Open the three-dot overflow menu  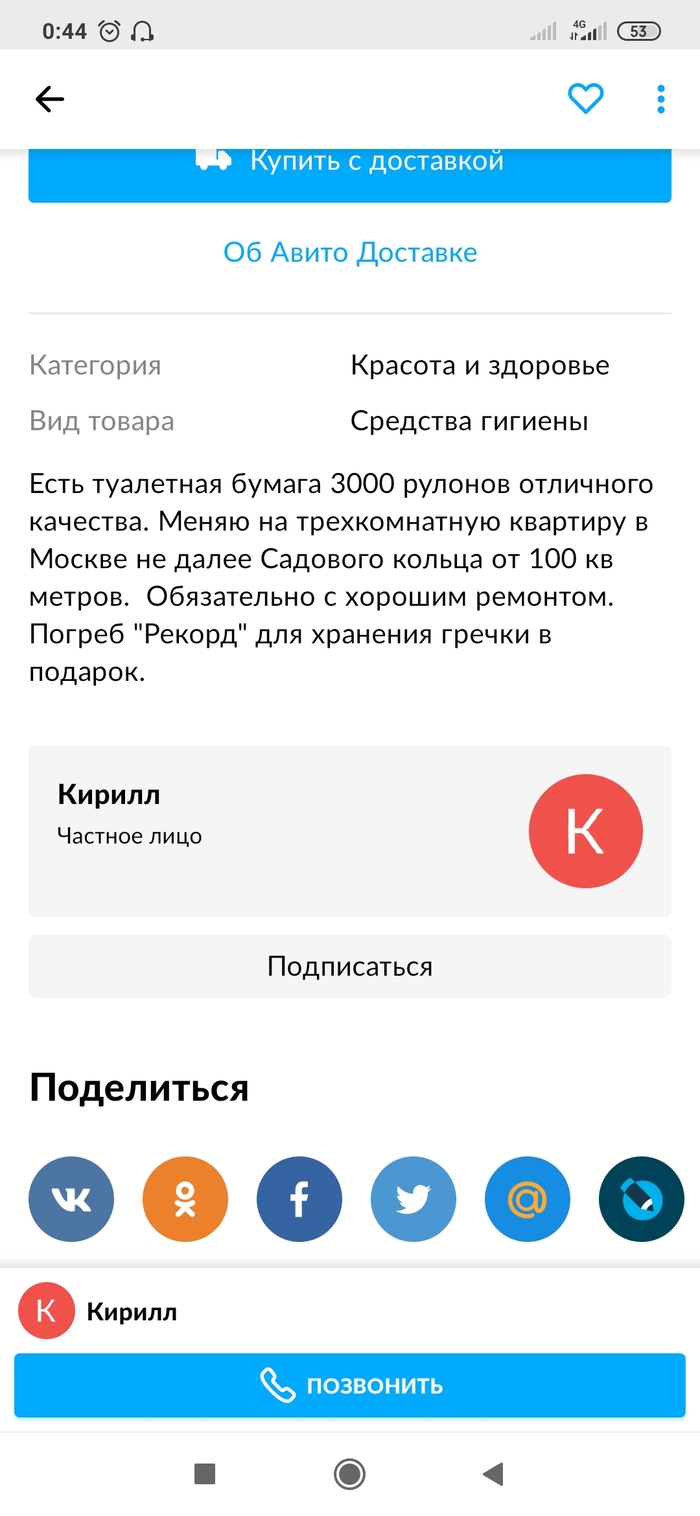pyautogui.click(x=661, y=99)
